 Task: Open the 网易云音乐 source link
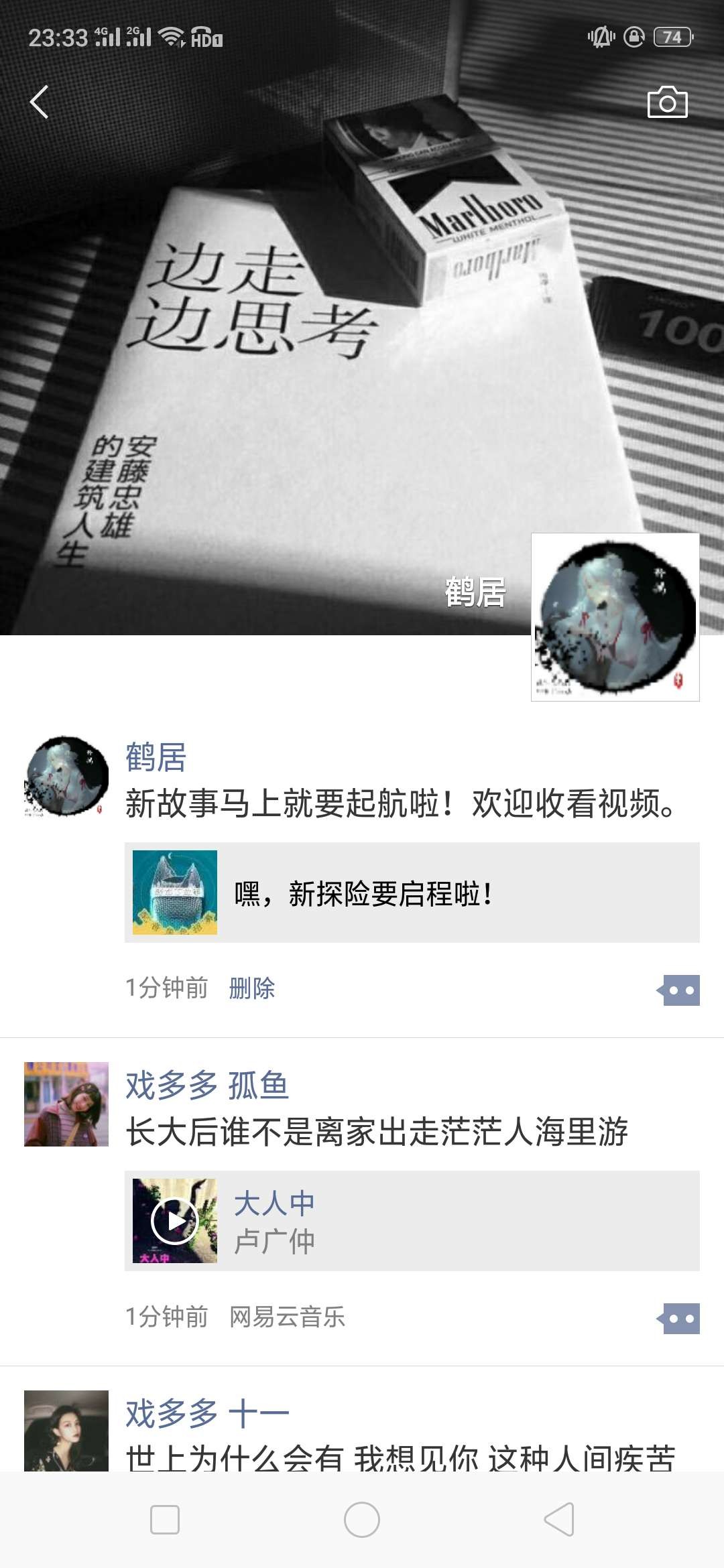[287, 1316]
